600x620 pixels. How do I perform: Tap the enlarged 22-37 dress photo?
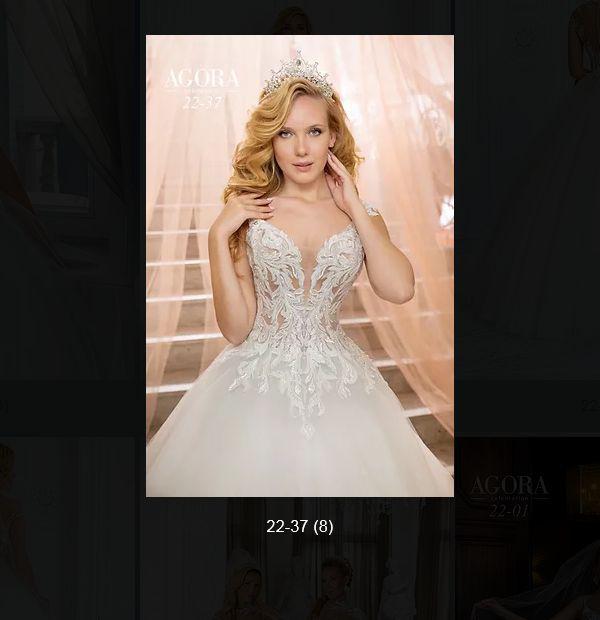[x=299, y=266]
